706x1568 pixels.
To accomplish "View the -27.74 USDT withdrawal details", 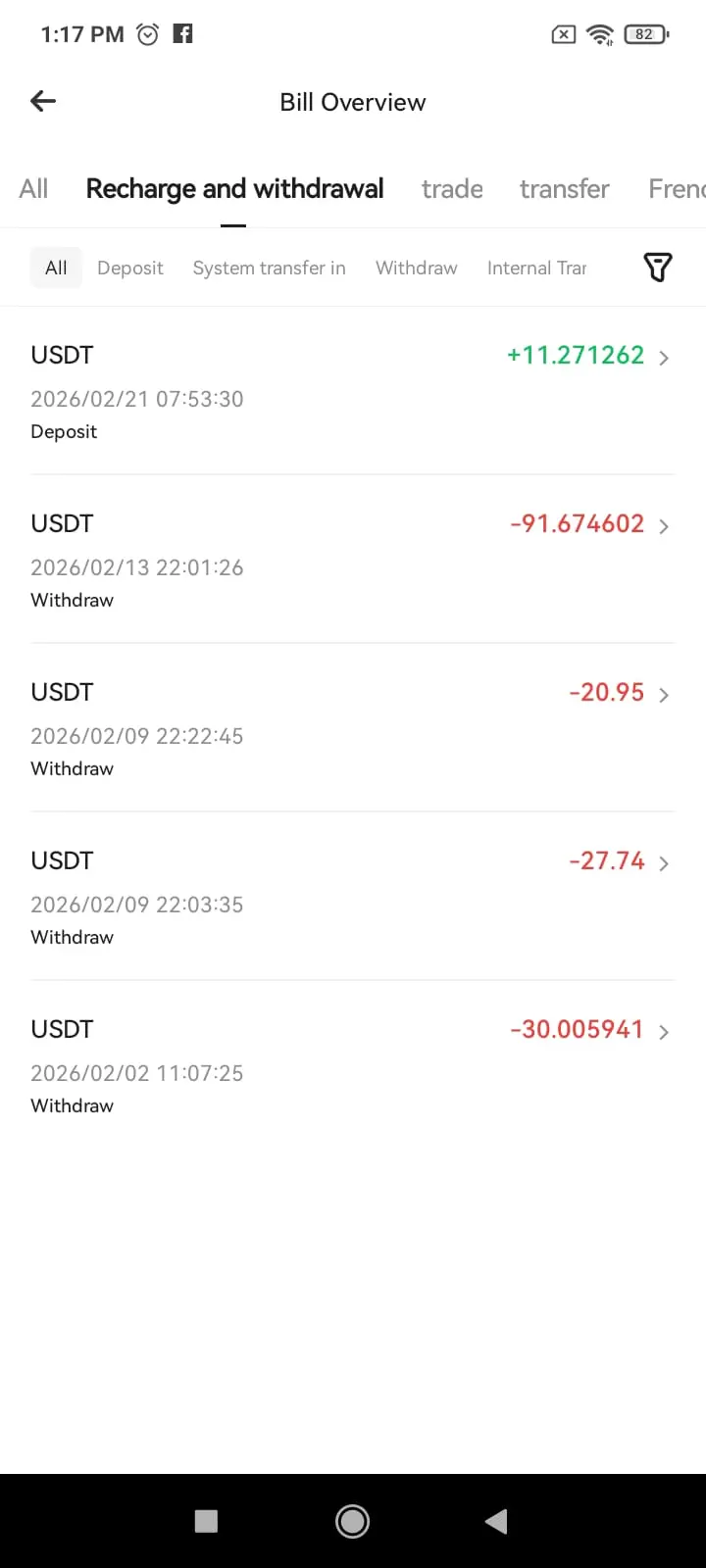I will point(352,897).
